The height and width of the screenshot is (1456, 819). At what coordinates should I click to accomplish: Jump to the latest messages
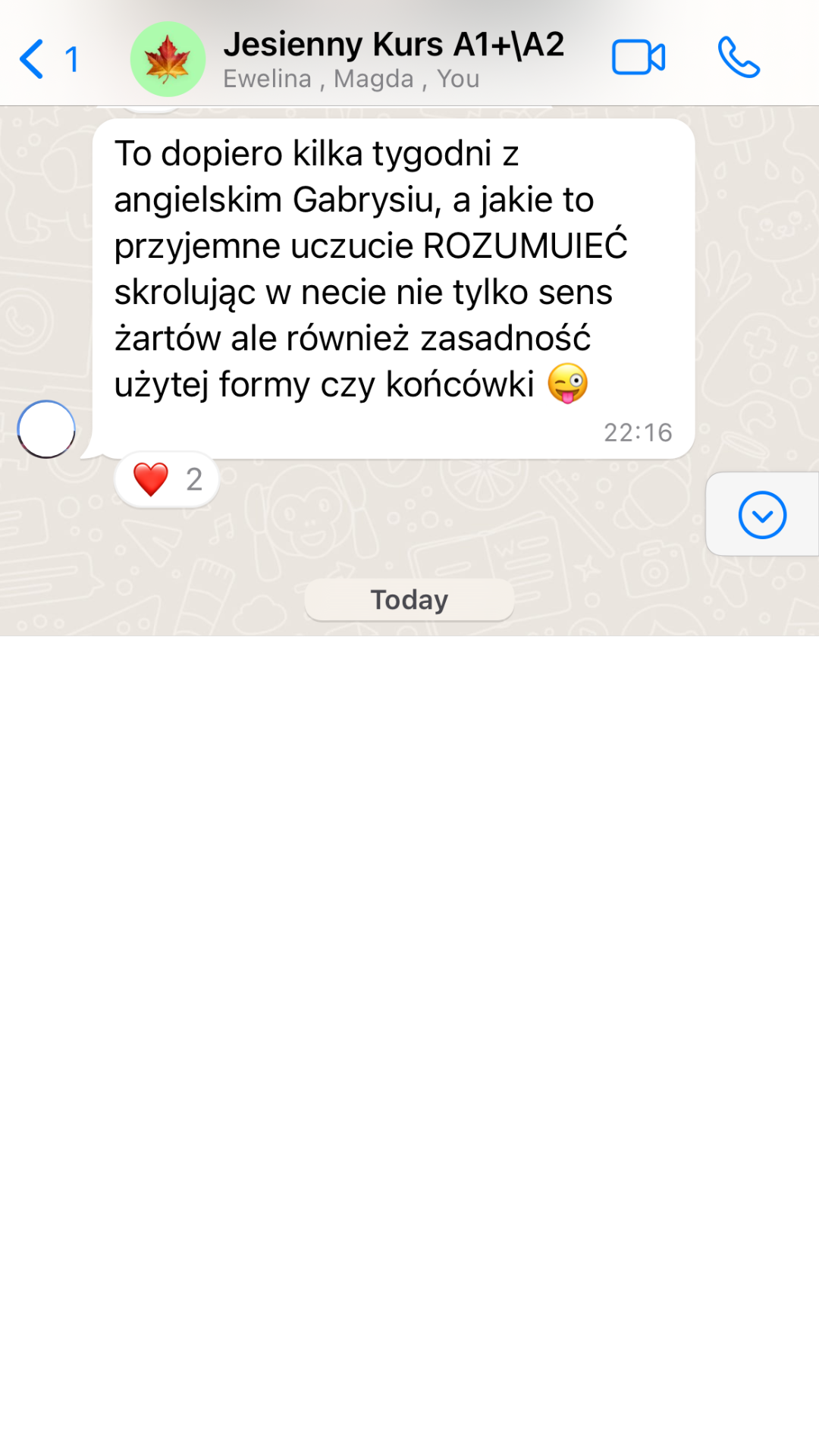pos(761,515)
